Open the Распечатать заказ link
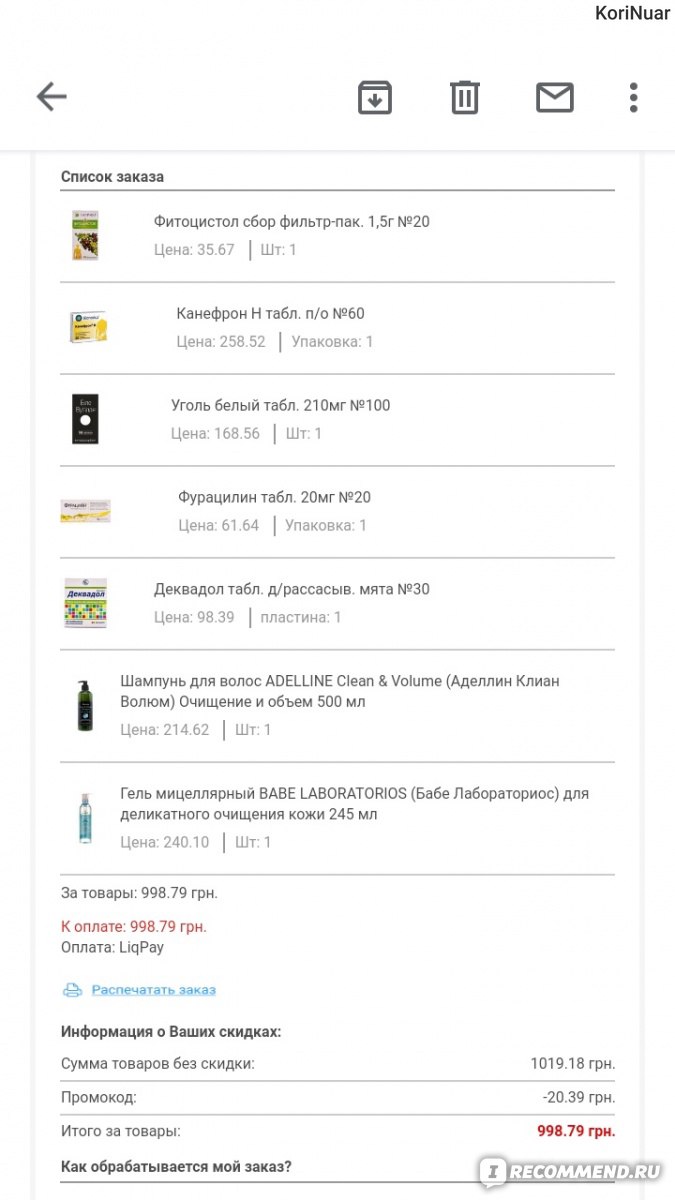Viewport: 675px width, 1200px height. pyautogui.click(x=153, y=990)
